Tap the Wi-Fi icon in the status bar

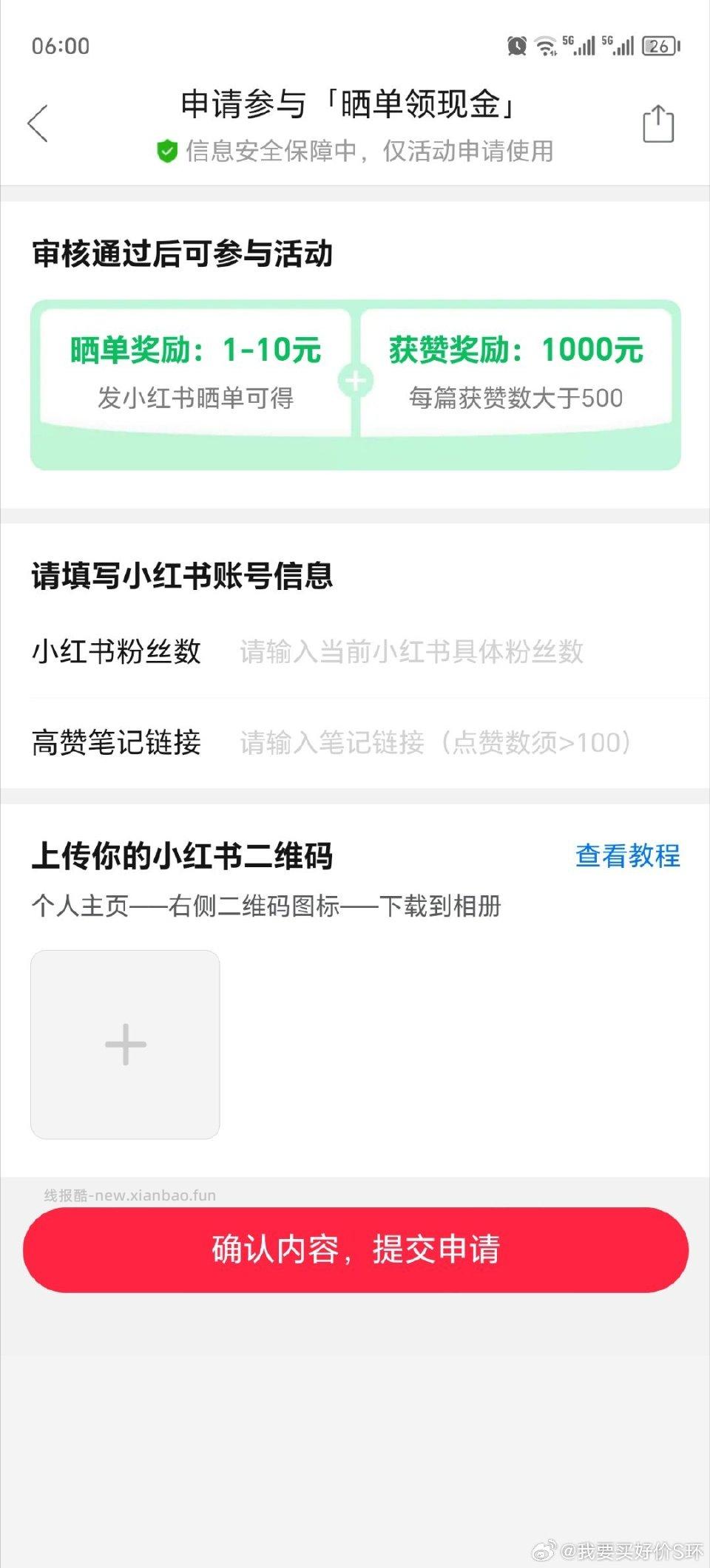pyautogui.click(x=545, y=44)
